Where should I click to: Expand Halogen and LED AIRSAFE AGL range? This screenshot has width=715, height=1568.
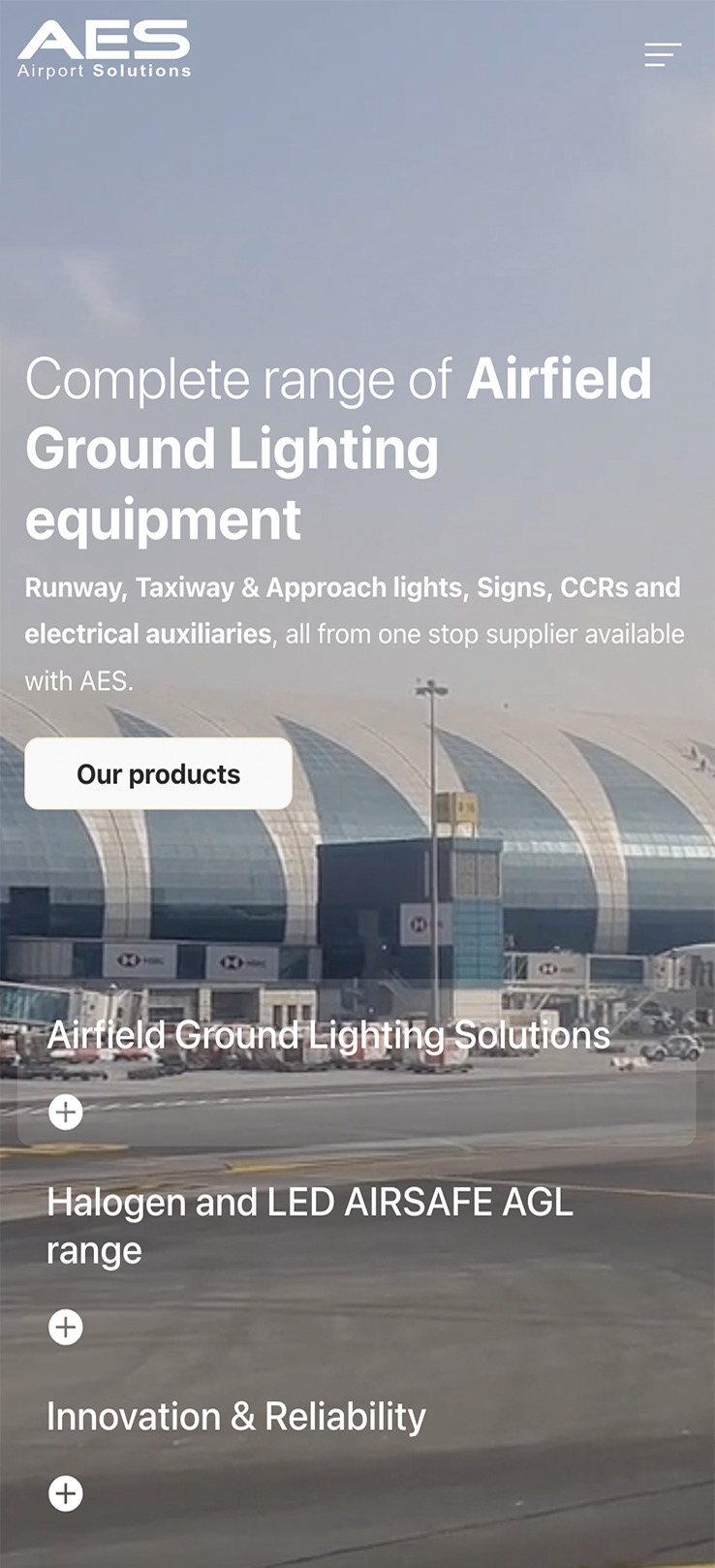coord(66,1327)
